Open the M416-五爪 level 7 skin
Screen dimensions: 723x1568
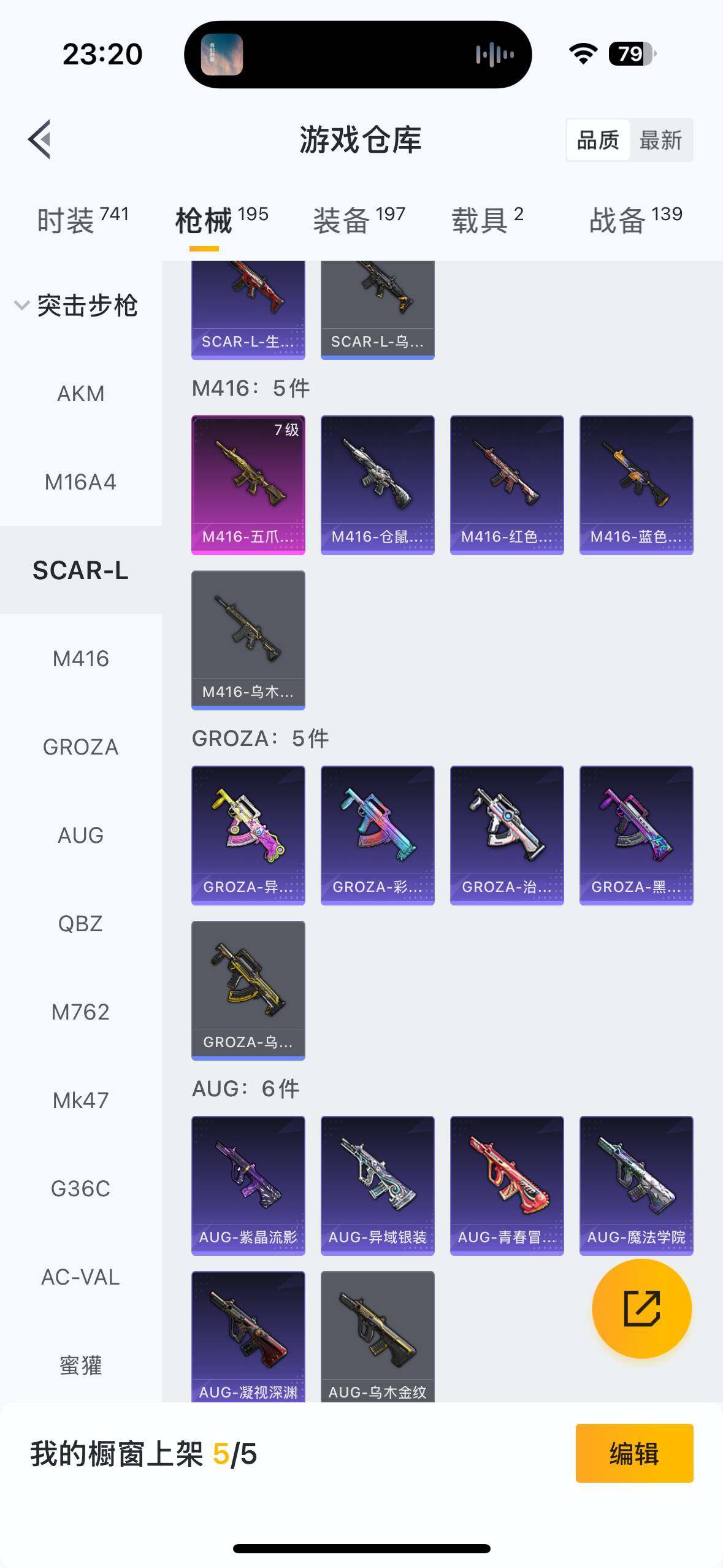tap(248, 485)
